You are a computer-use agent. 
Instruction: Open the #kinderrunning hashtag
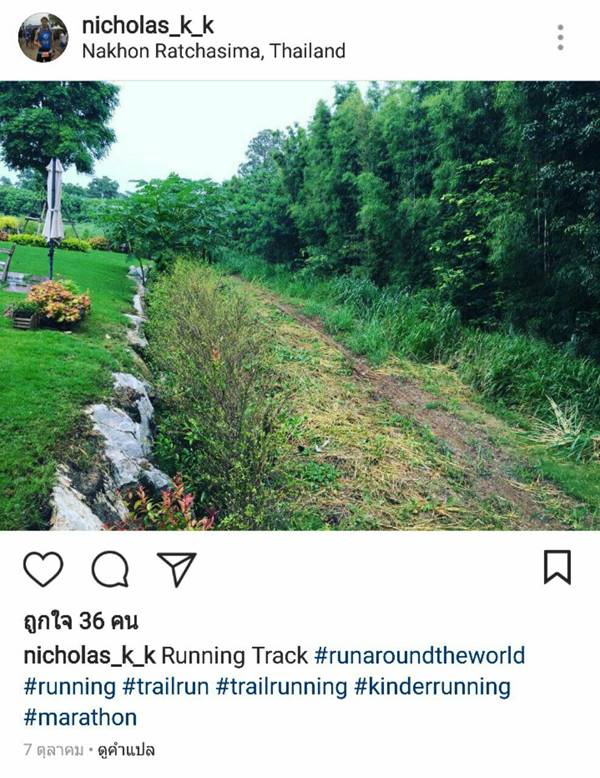click(x=432, y=687)
